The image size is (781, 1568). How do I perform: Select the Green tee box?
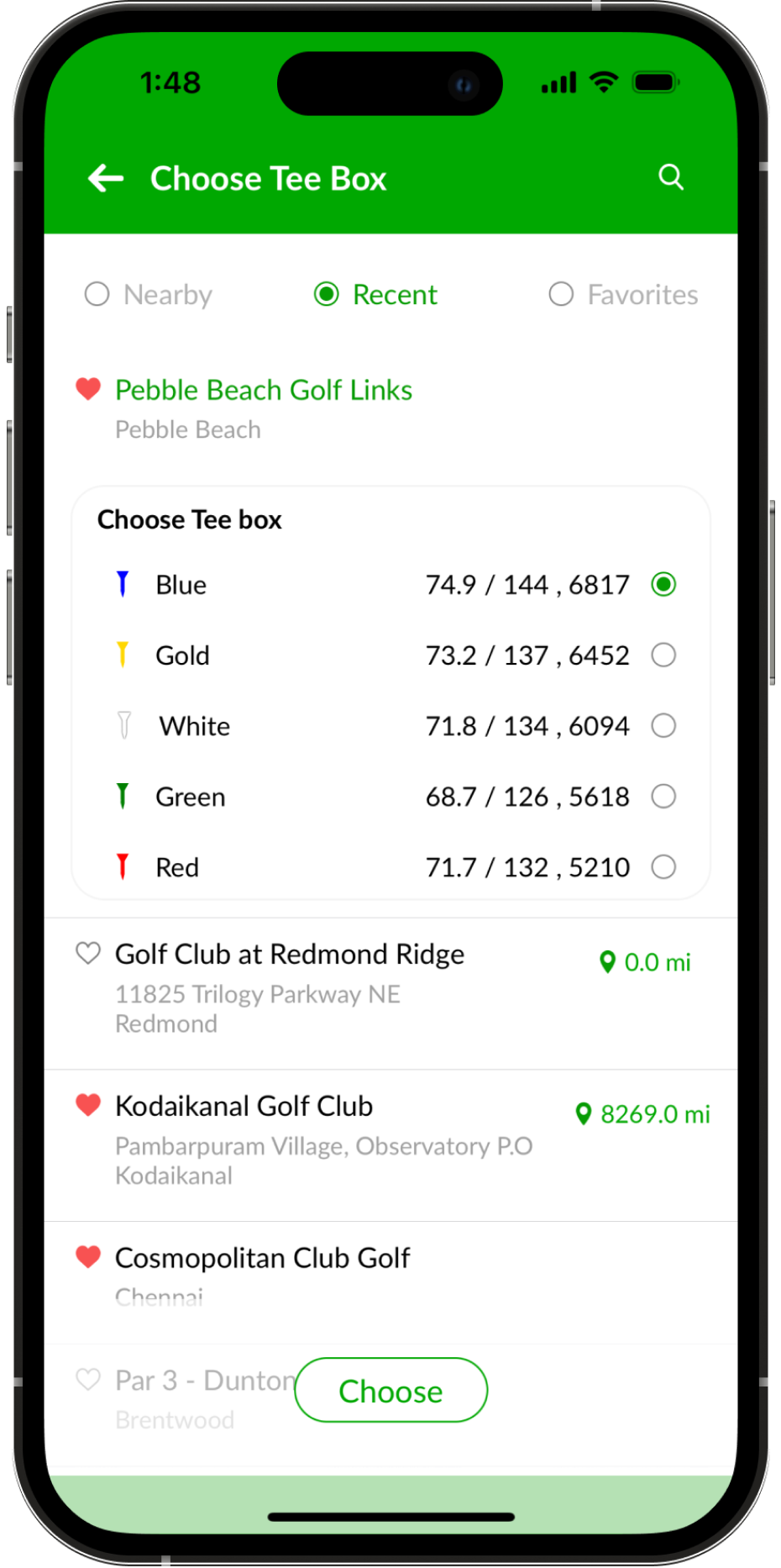(663, 796)
